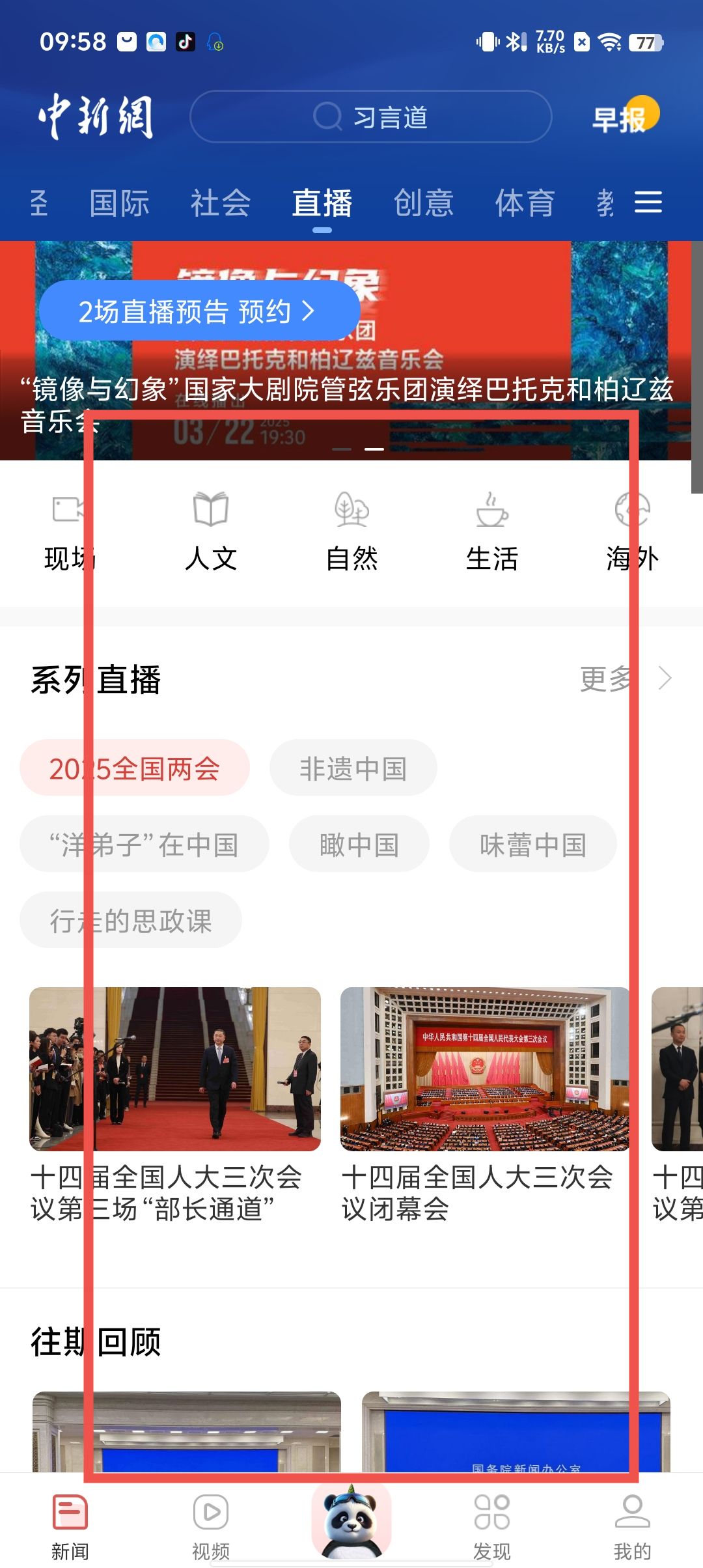Select the 行走的思政课 chip
This screenshot has width=703, height=1568.
(131, 921)
